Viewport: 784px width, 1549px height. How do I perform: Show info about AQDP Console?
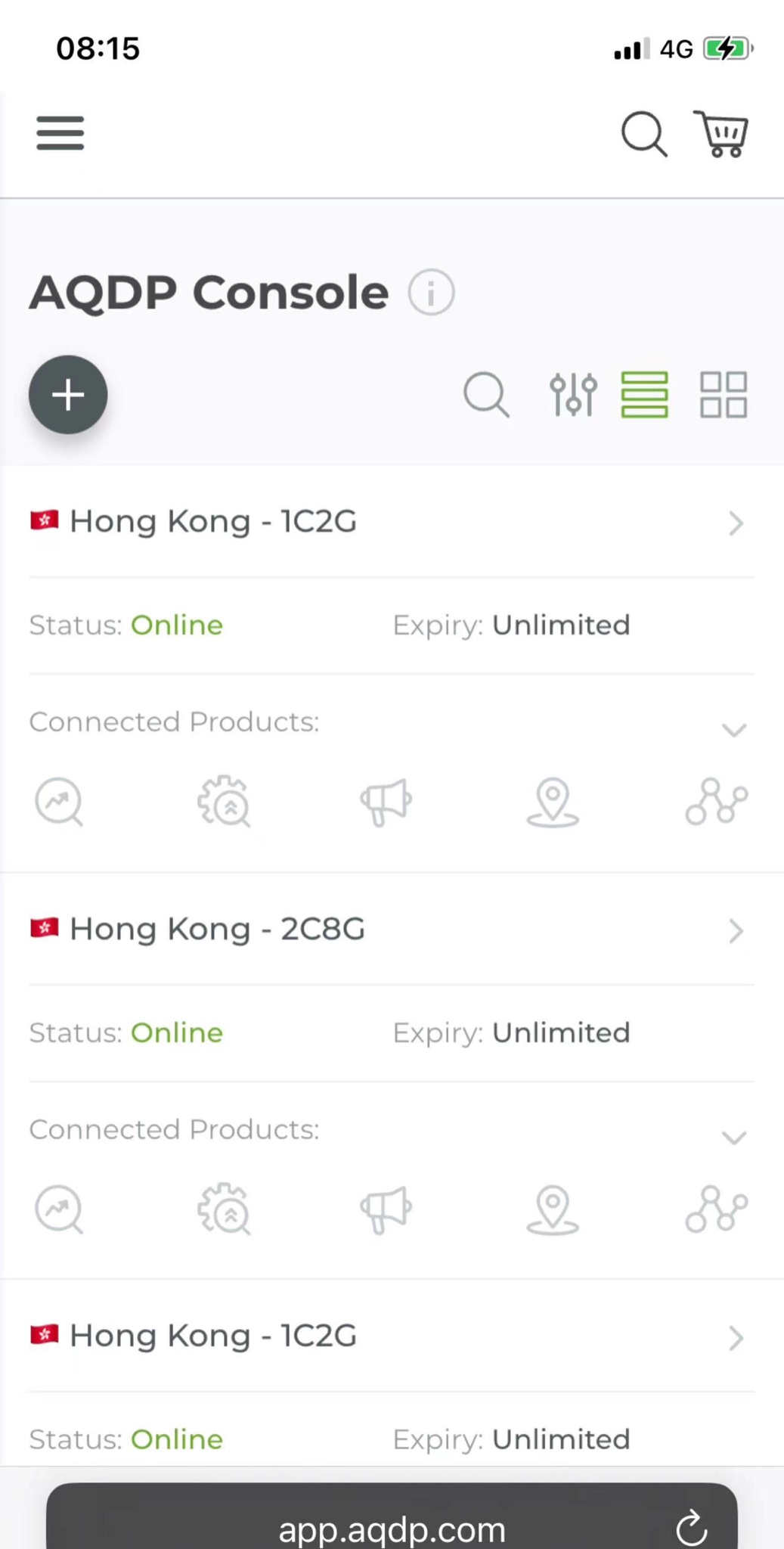tap(431, 293)
